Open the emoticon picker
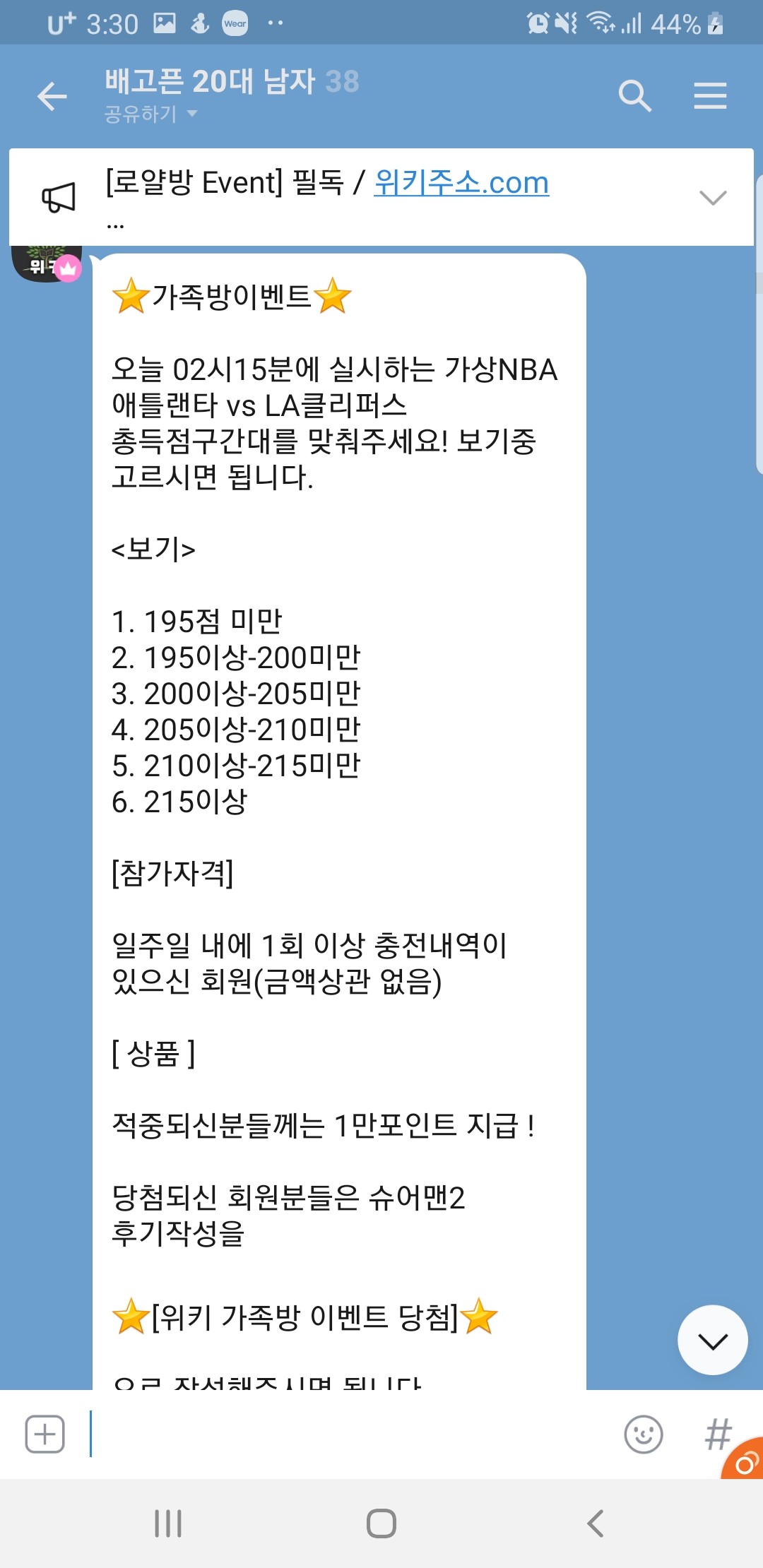 pos(643,1435)
